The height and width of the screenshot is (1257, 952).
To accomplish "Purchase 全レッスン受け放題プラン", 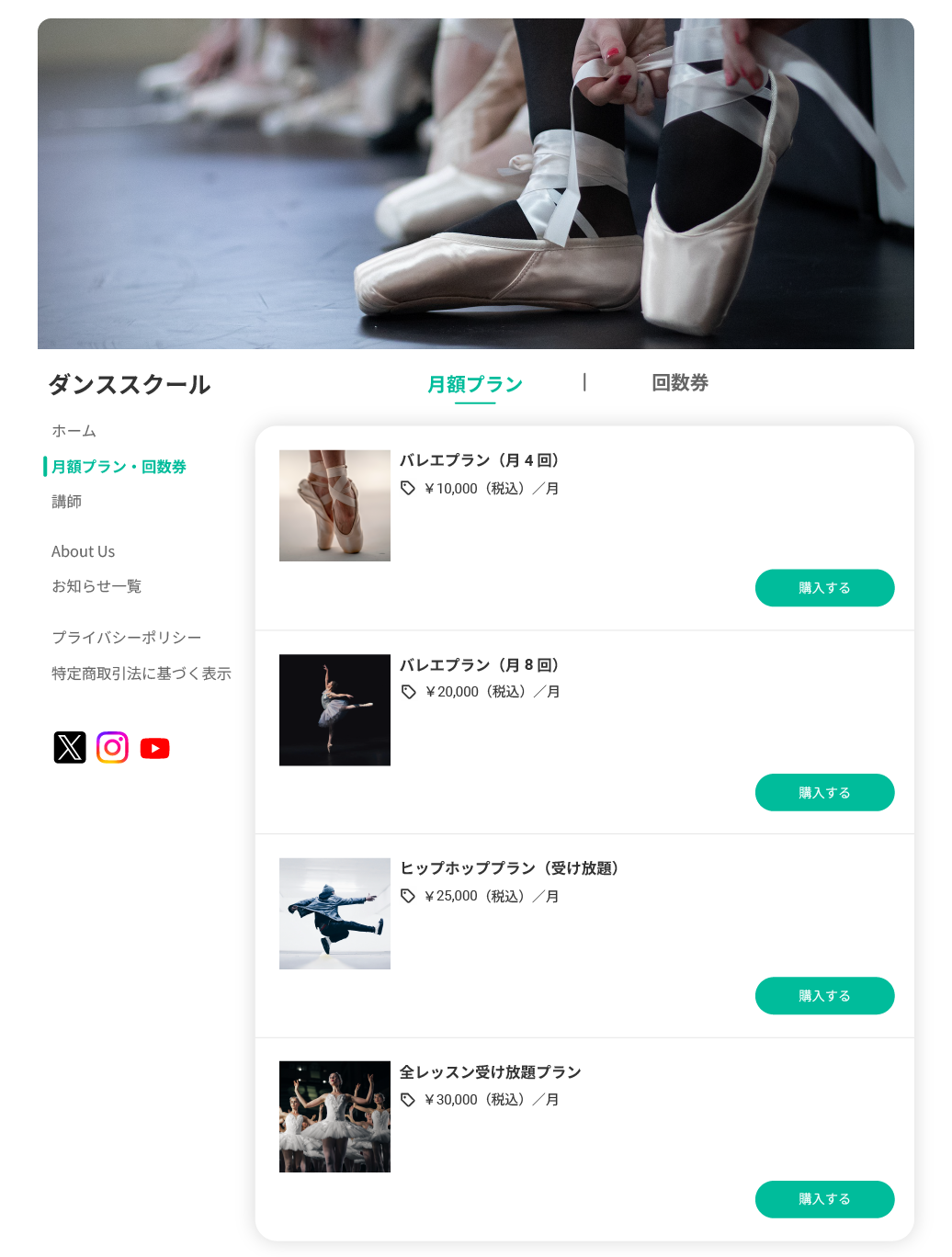I will point(824,1199).
